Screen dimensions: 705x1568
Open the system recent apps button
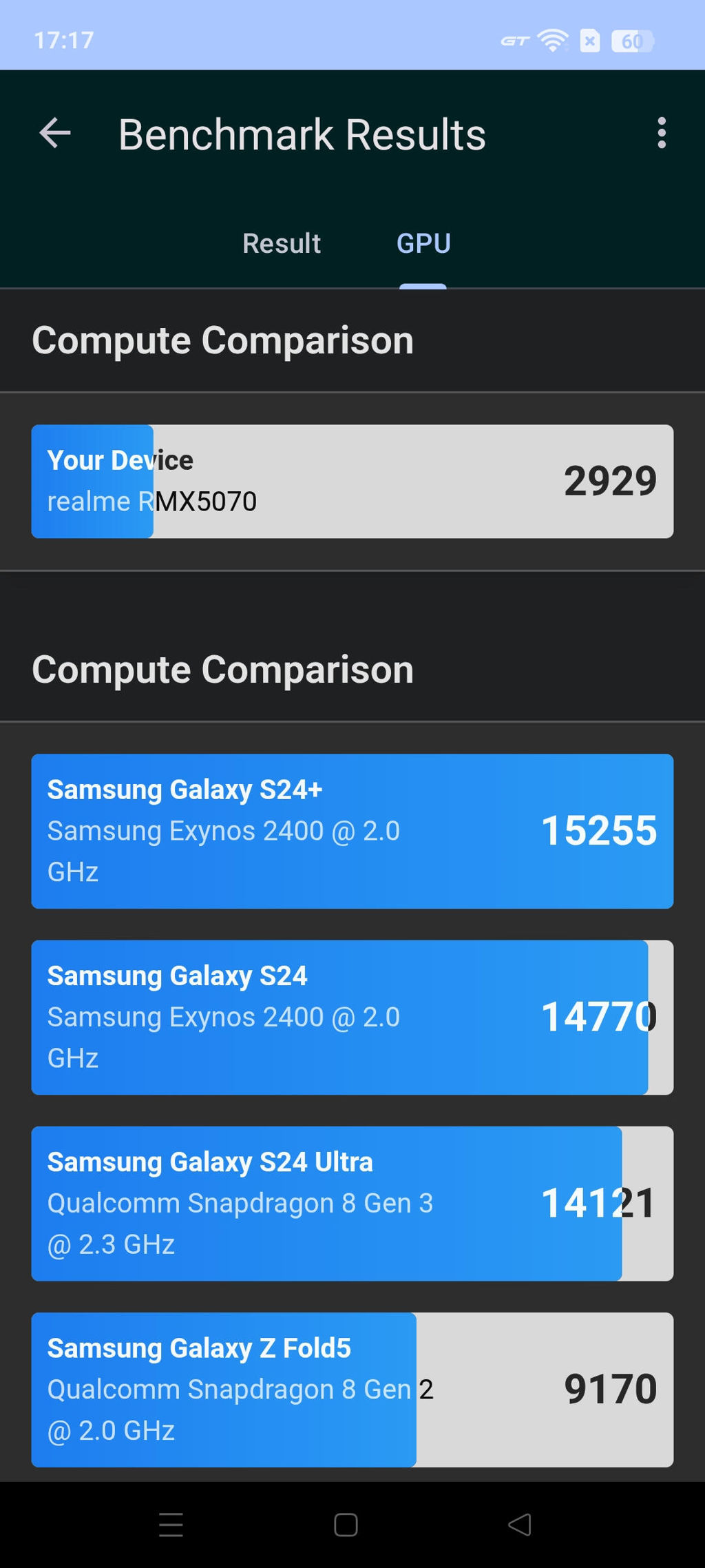click(171, 1525)
